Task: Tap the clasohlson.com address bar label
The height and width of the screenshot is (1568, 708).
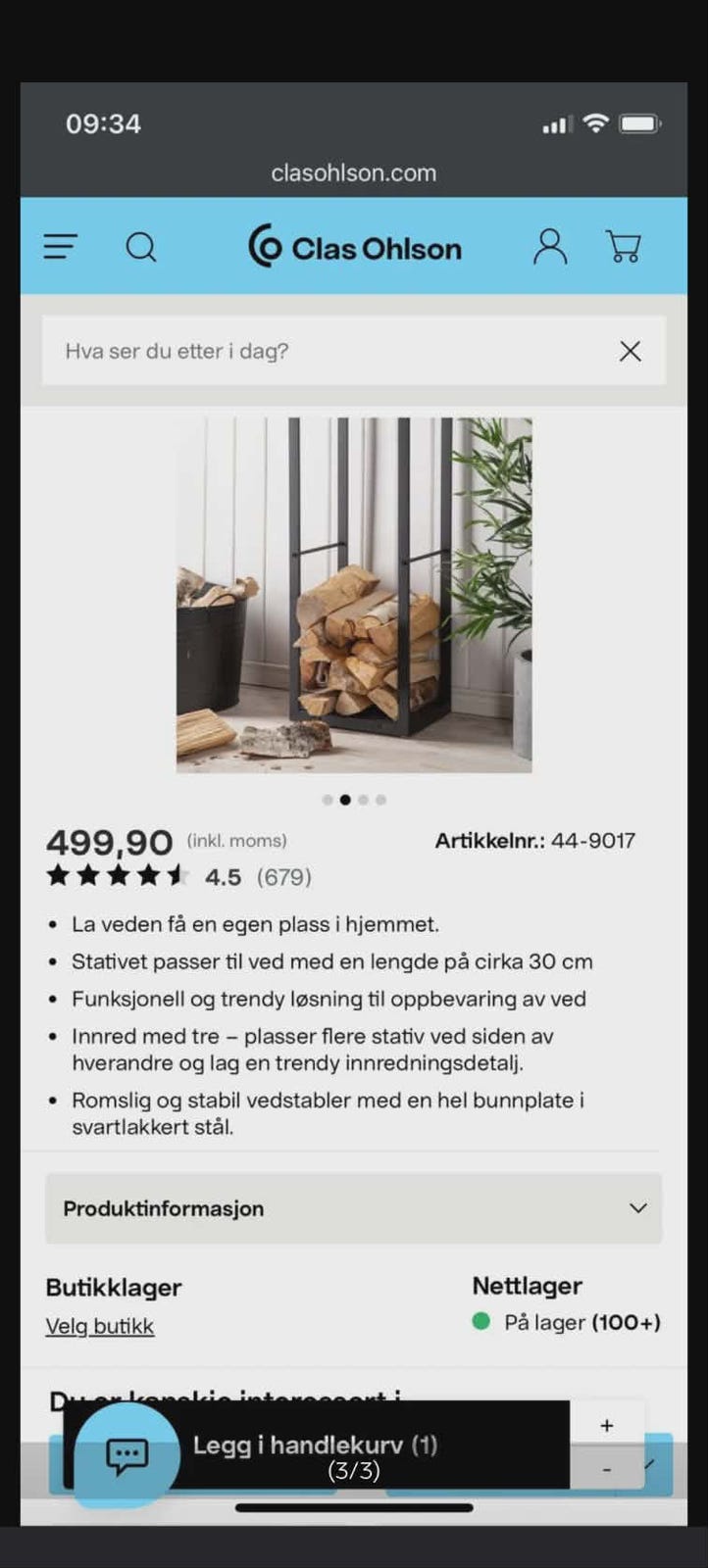Action: 354,172
